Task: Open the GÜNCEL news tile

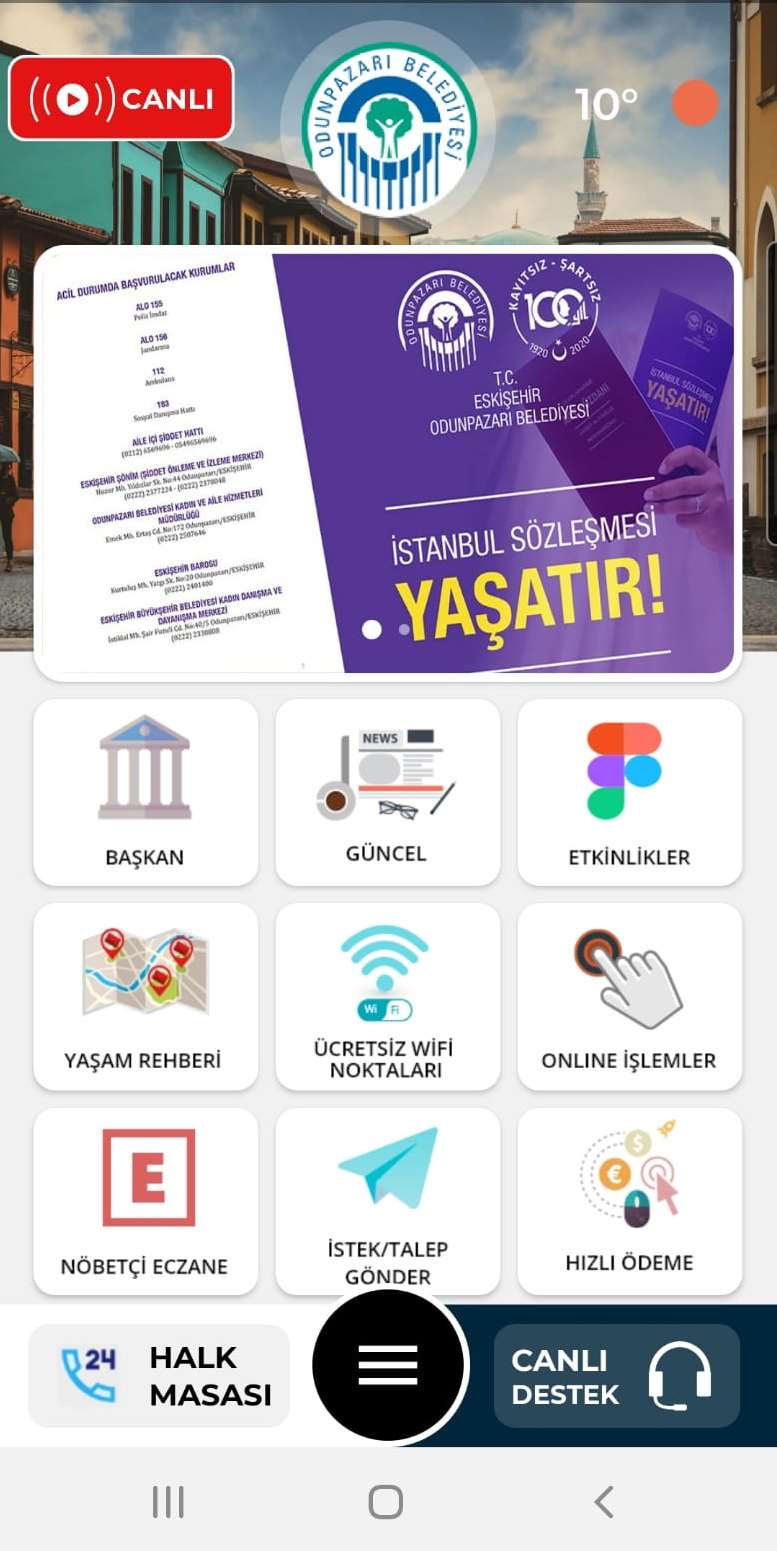Action: pos(388,792)
